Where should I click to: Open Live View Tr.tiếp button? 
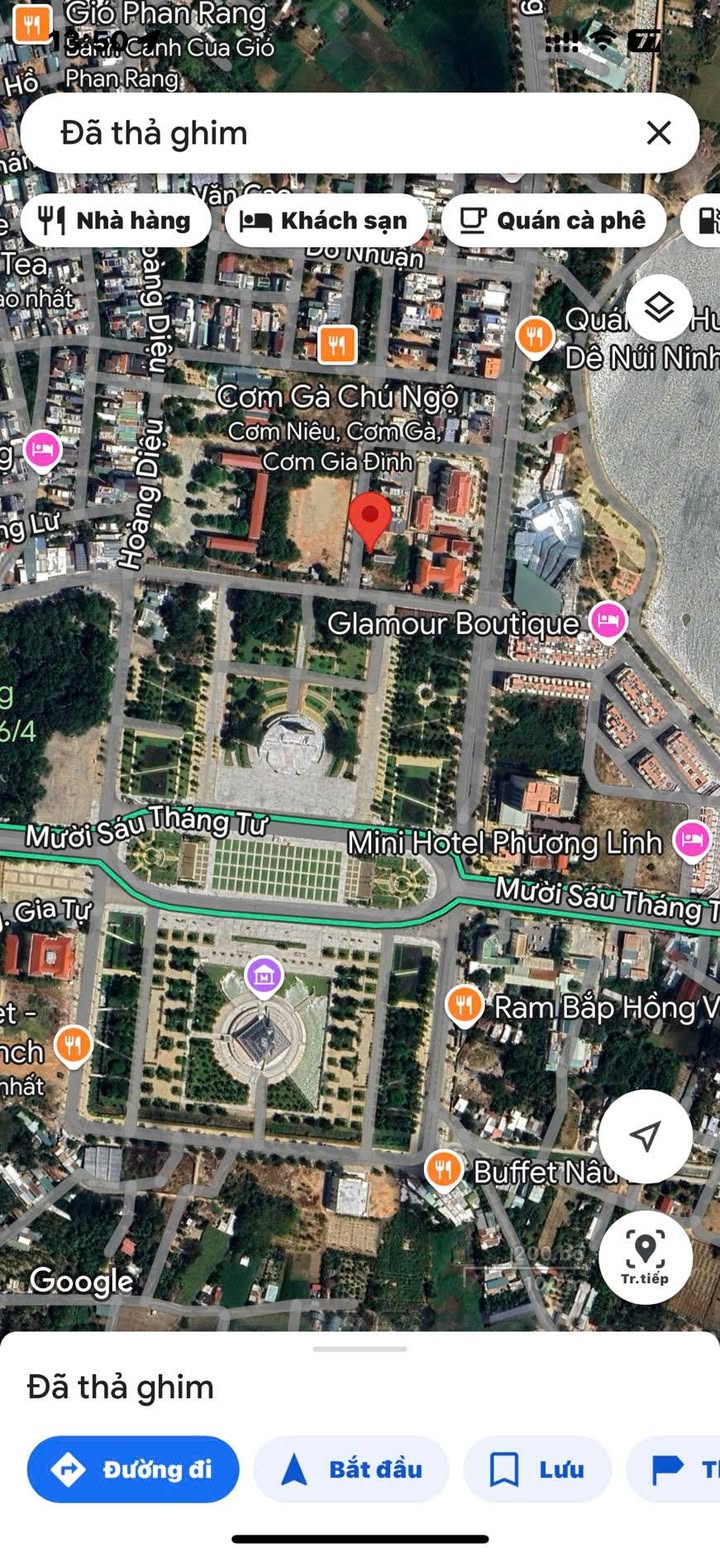(645, 1257)
